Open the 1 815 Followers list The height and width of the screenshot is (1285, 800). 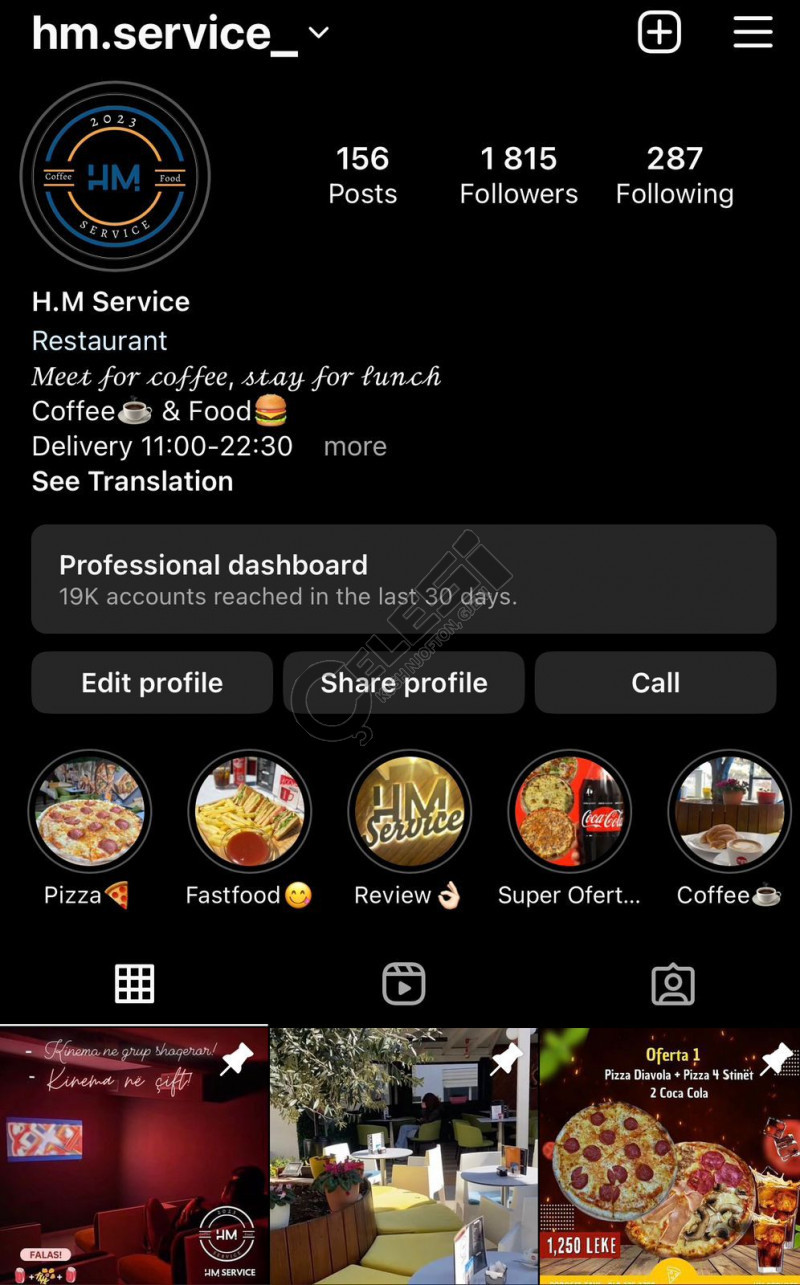point(518,175)
